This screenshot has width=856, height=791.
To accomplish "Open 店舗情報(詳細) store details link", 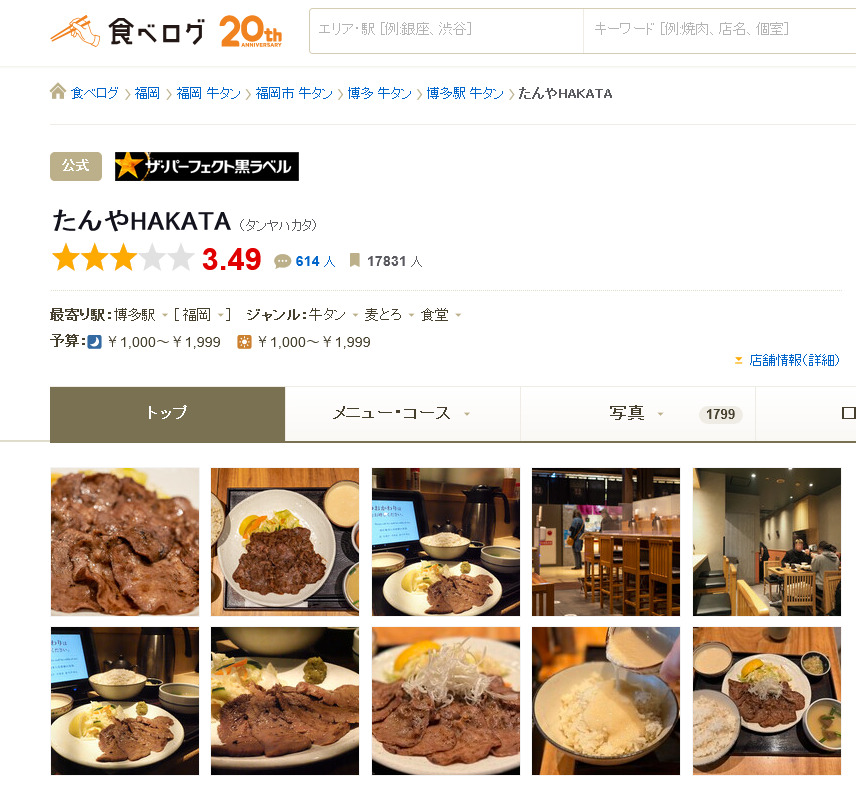I will [x=794, y=360].
